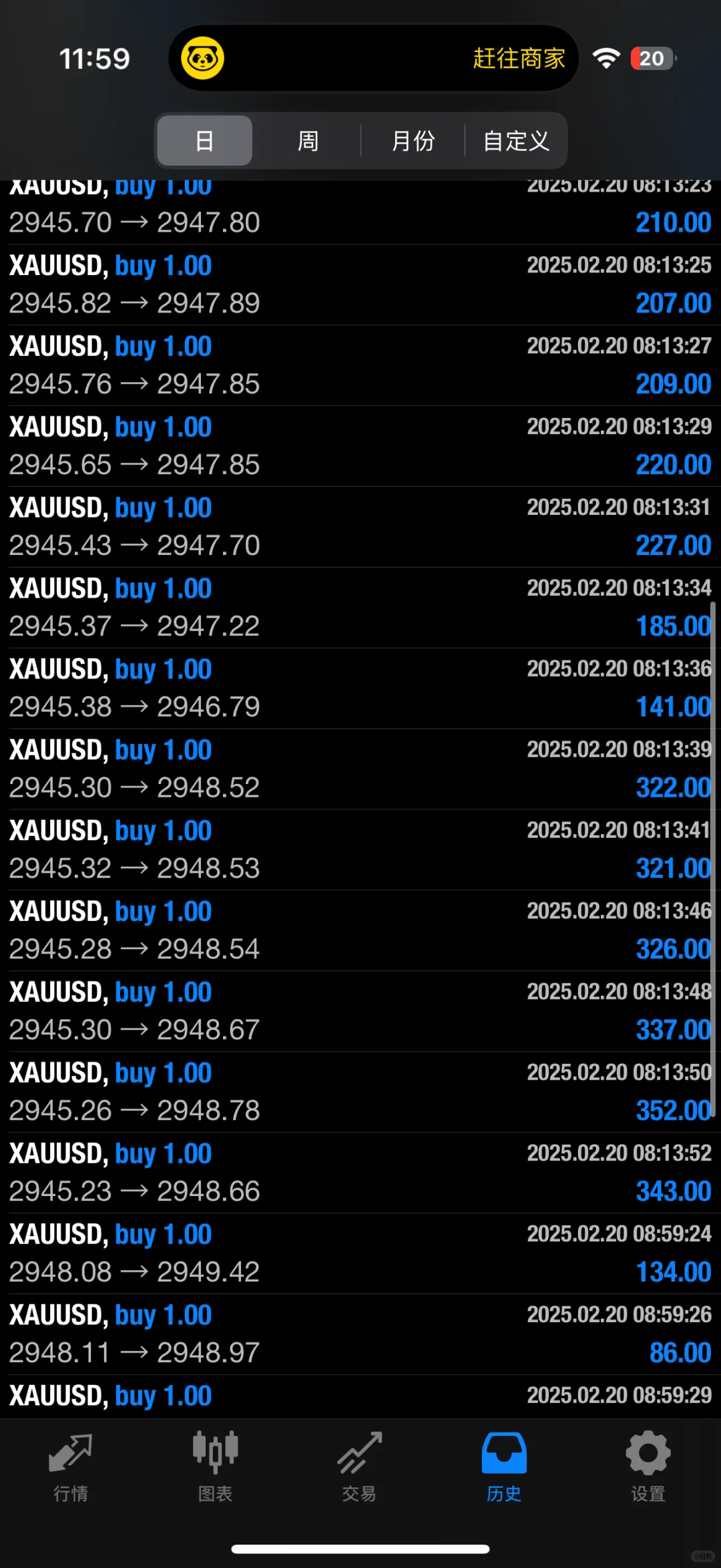Switch to the 周 (week) period
Image resolution: width=721 pixels, height=1568 pixels.
click(308, 141)
